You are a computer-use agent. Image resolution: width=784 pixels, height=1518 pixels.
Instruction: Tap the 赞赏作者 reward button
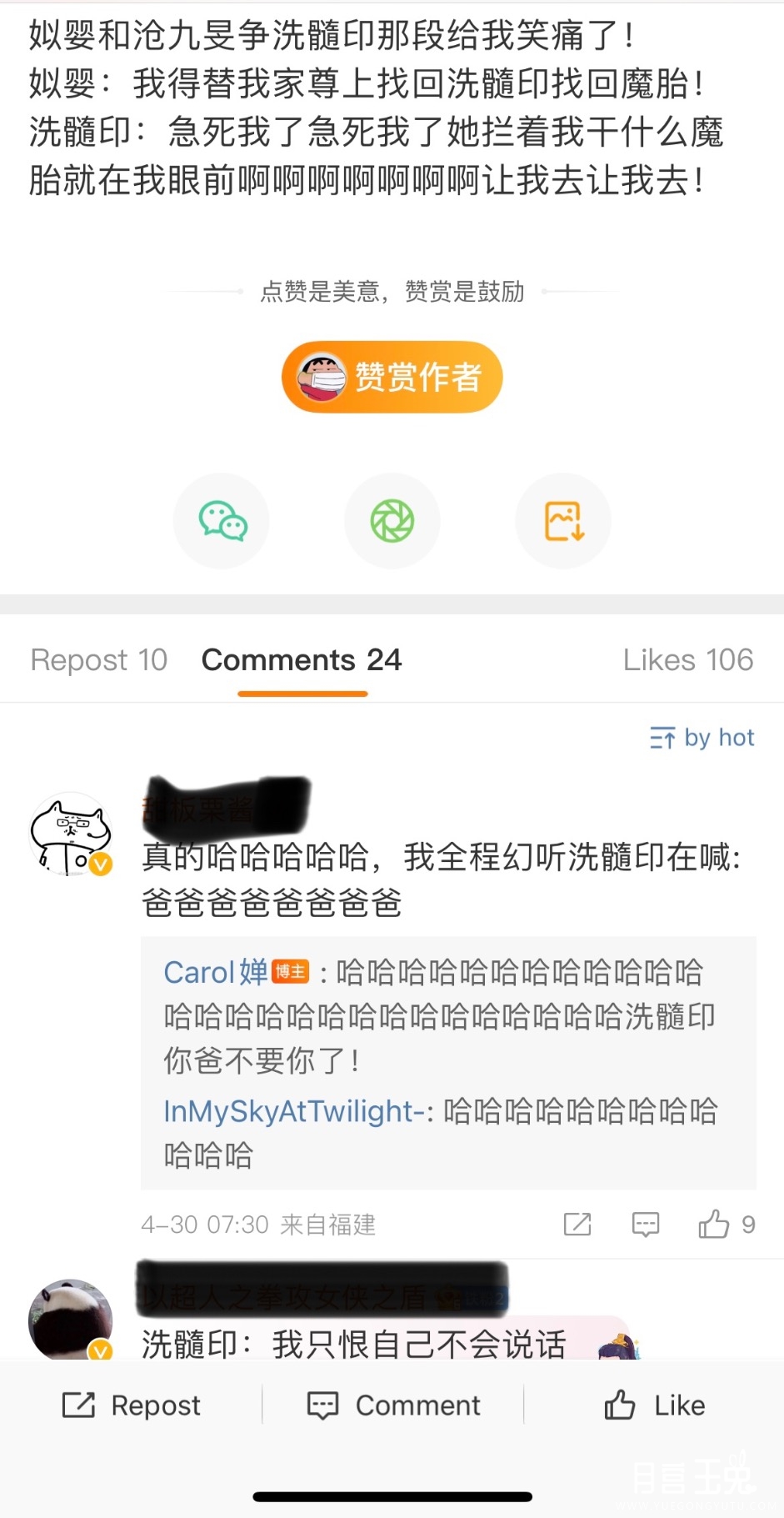(x=392, y=377)
